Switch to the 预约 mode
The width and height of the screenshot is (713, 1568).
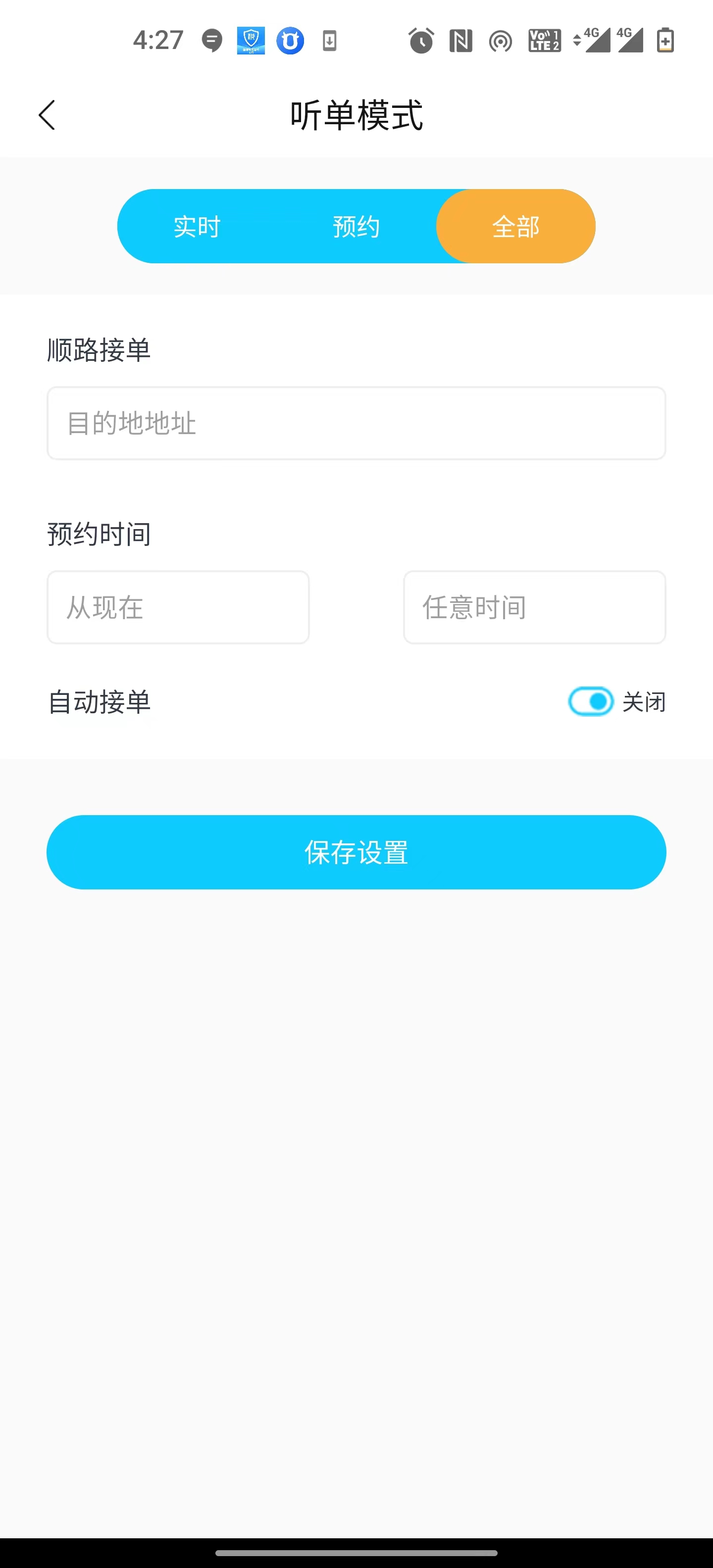356,226
